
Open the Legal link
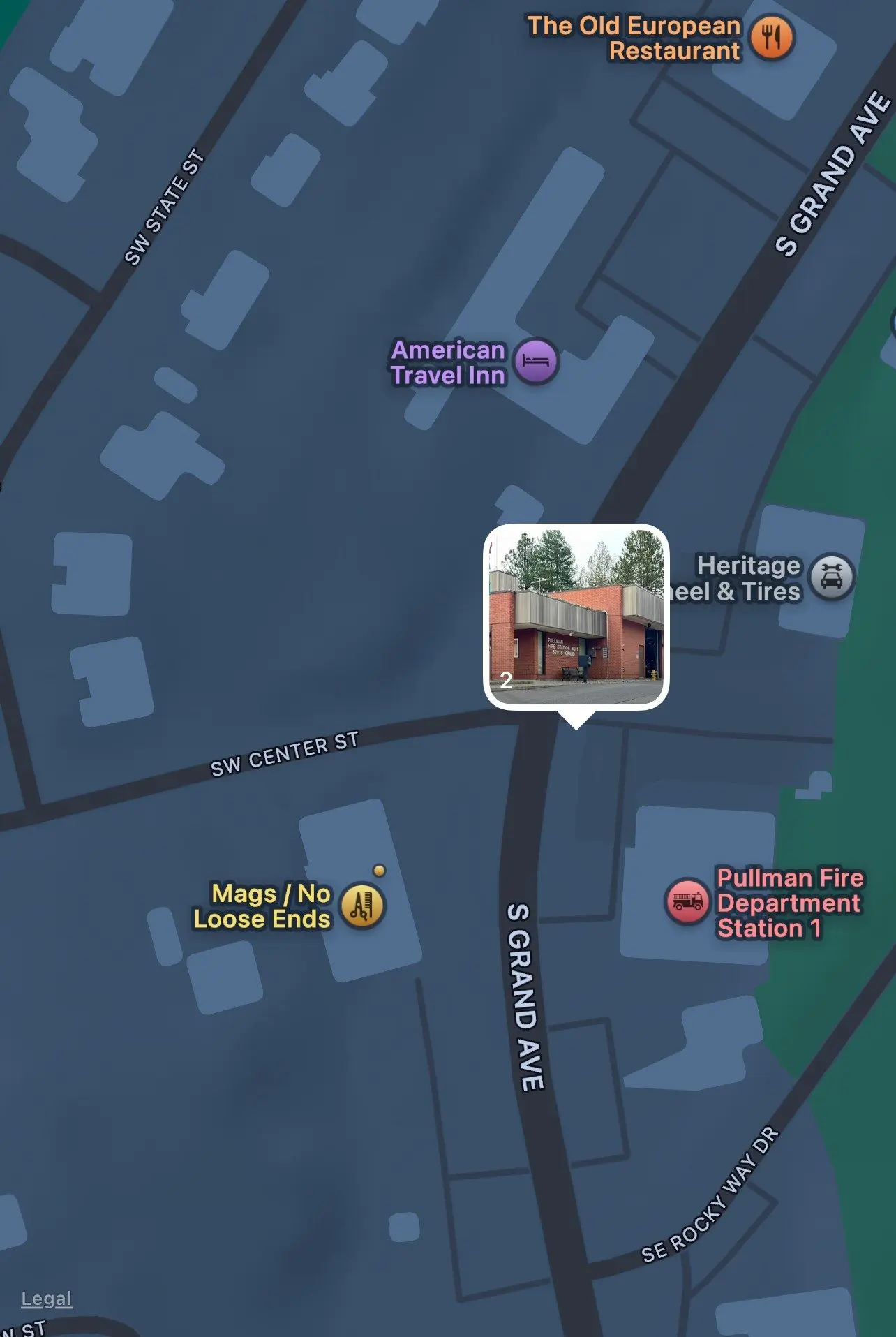[x=47, y=1299]
